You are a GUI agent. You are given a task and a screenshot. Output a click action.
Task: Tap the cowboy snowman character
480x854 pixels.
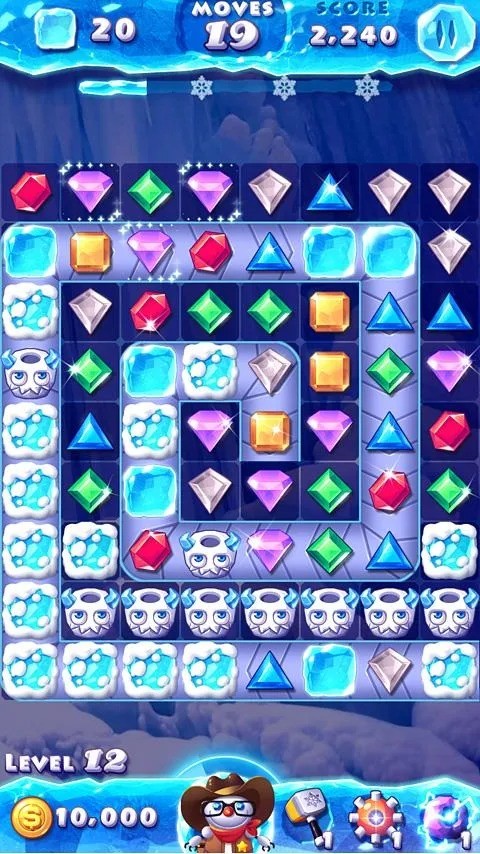pos(228,812)
